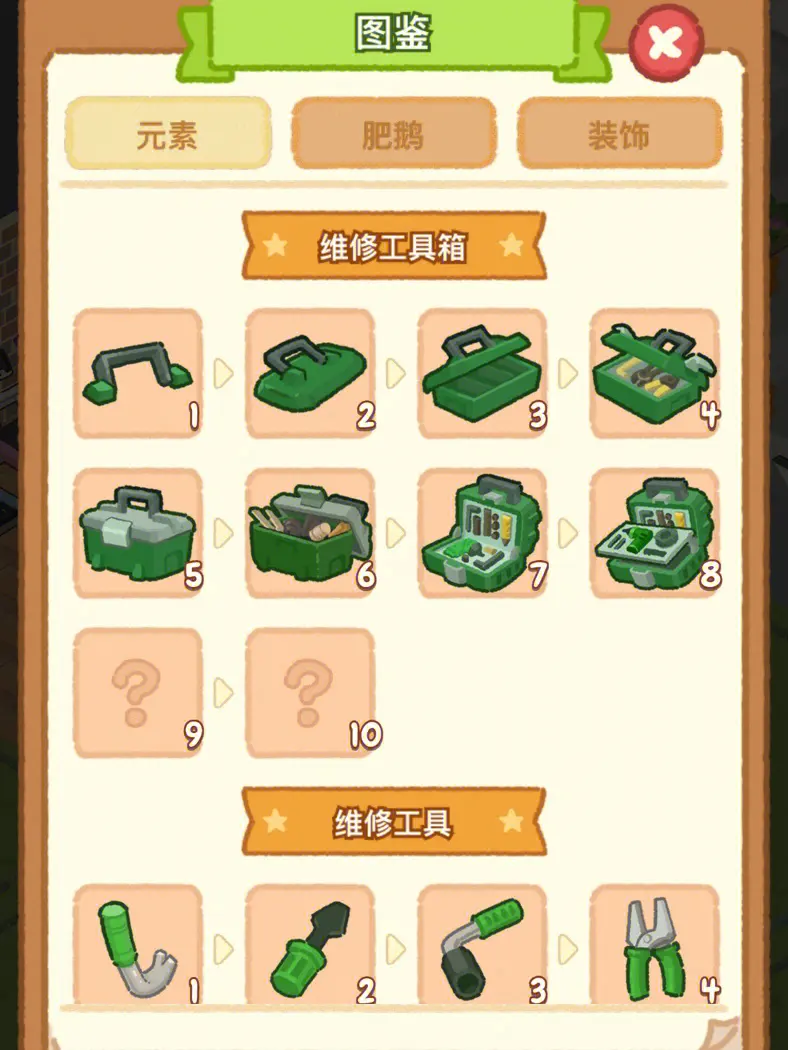View 维修工具箱 item number 6
Image resolution: width=788 pixels, height=1050 pixels.
coord(310,533)
